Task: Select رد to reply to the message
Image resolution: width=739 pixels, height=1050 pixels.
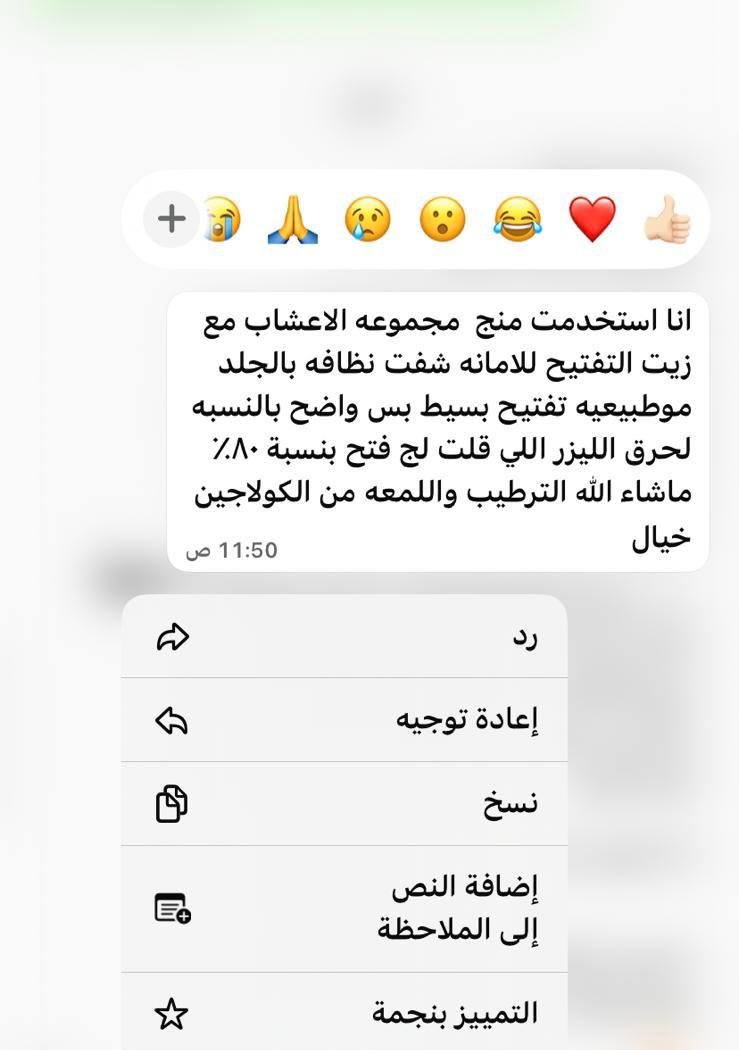Action: [x=345, y=637]
